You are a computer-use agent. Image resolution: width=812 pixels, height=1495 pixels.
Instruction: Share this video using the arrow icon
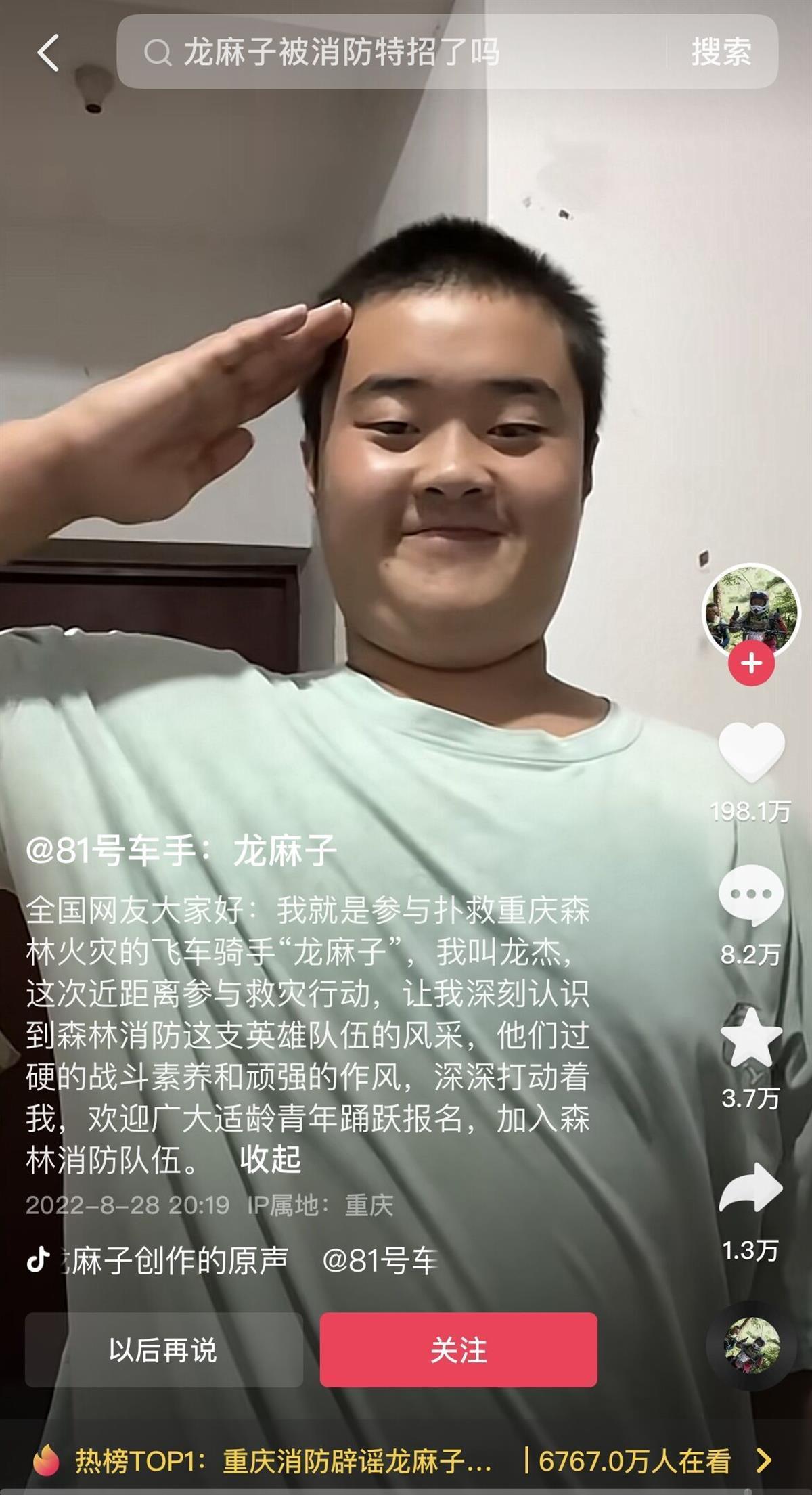[751, 1187]
